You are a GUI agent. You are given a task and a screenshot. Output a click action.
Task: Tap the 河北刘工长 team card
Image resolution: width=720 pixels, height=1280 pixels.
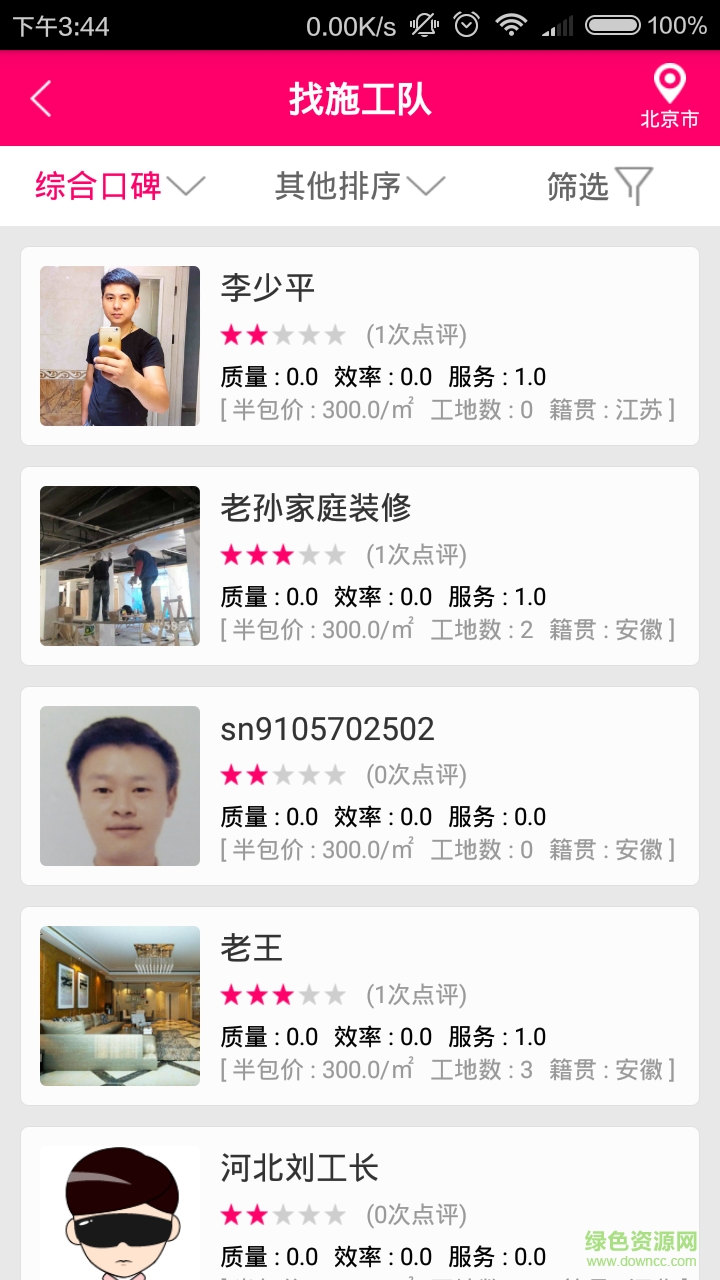coord(360,1205)
